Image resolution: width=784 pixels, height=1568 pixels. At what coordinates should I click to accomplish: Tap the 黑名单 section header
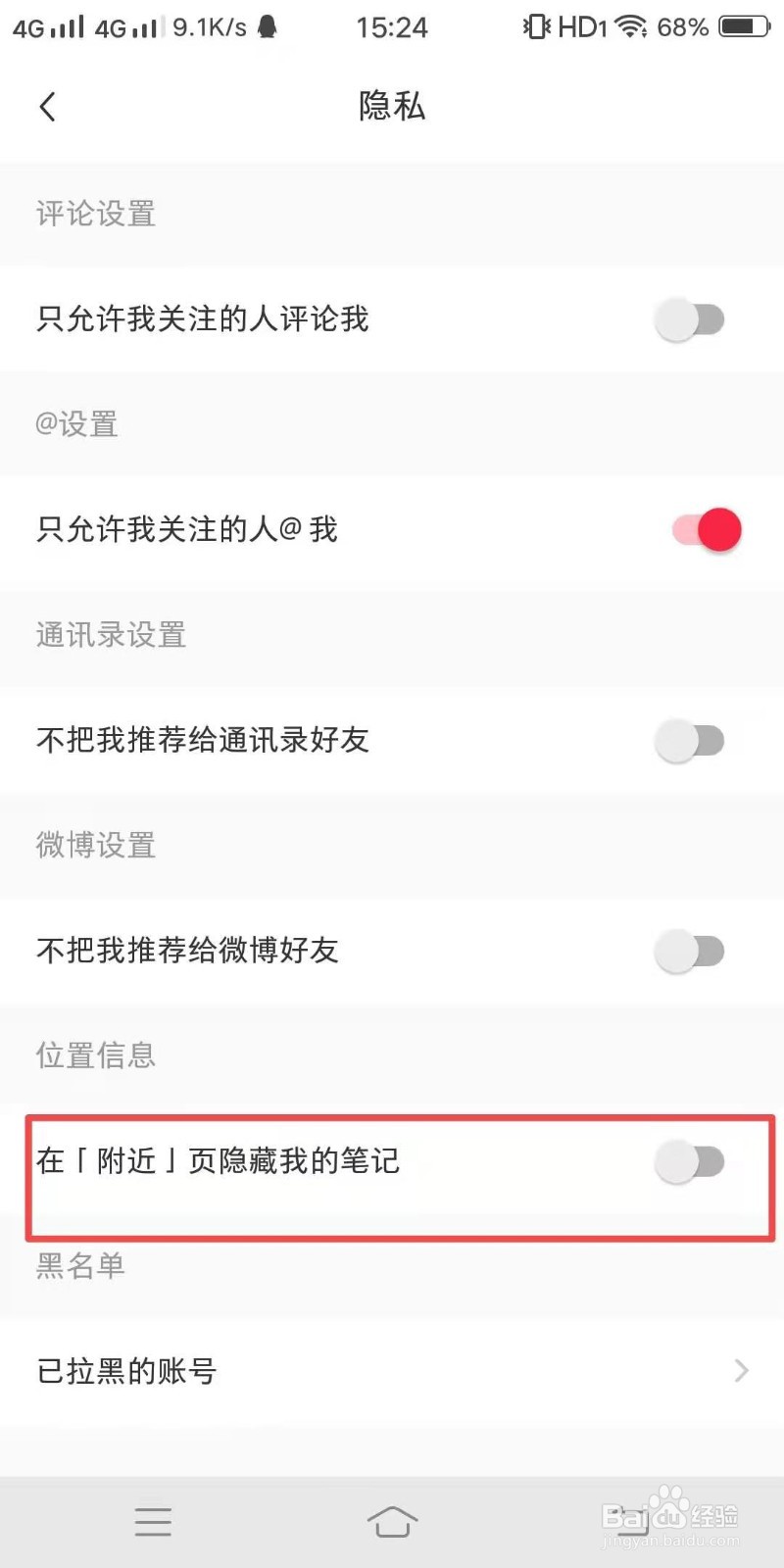point(79,1266)
